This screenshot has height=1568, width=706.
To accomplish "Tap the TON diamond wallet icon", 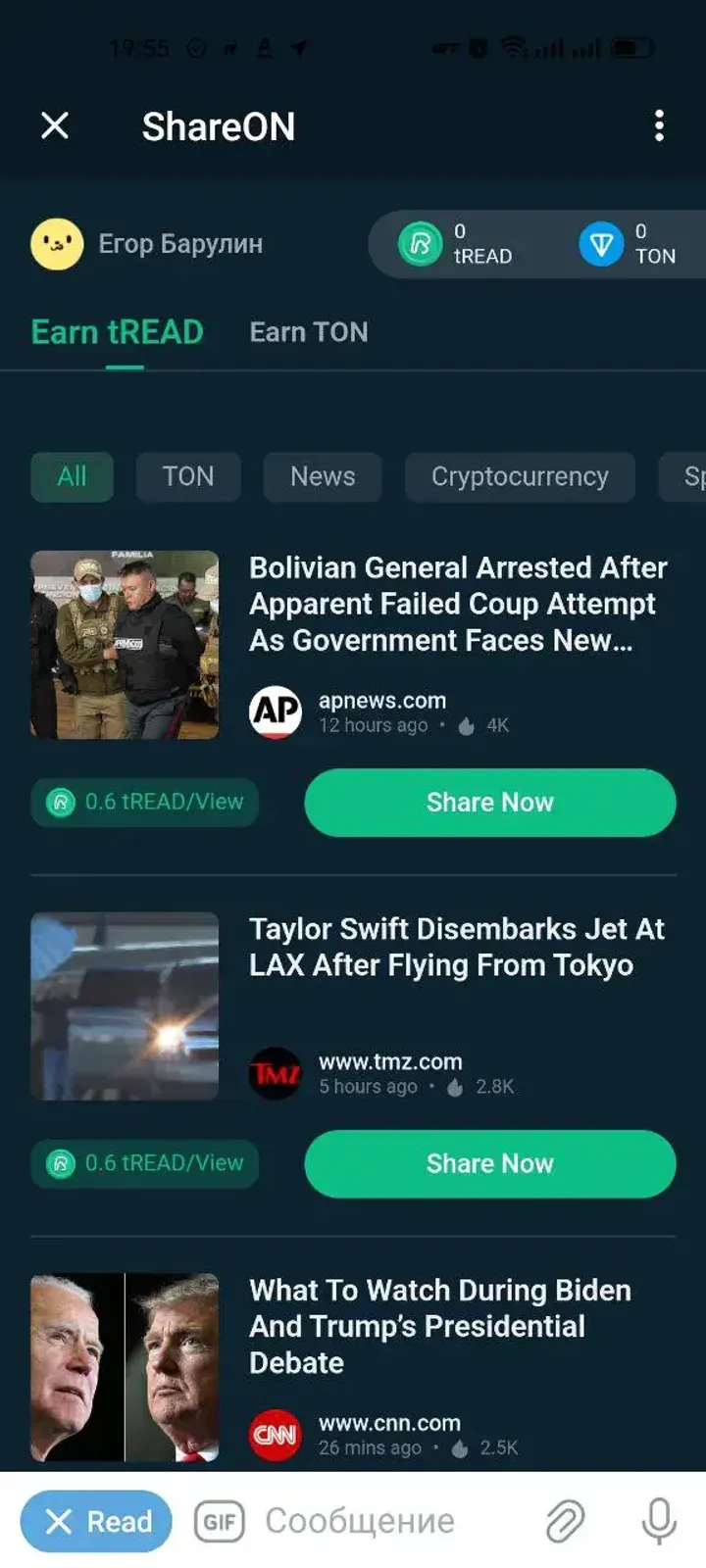I will pos(602,244).
